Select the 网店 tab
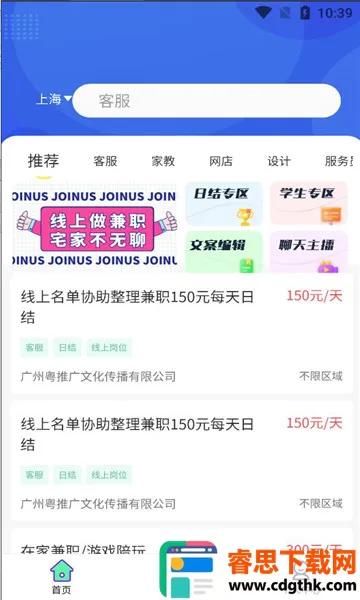Screen dimensions: 360x600 pyautogui.click(x=221, y=161)
